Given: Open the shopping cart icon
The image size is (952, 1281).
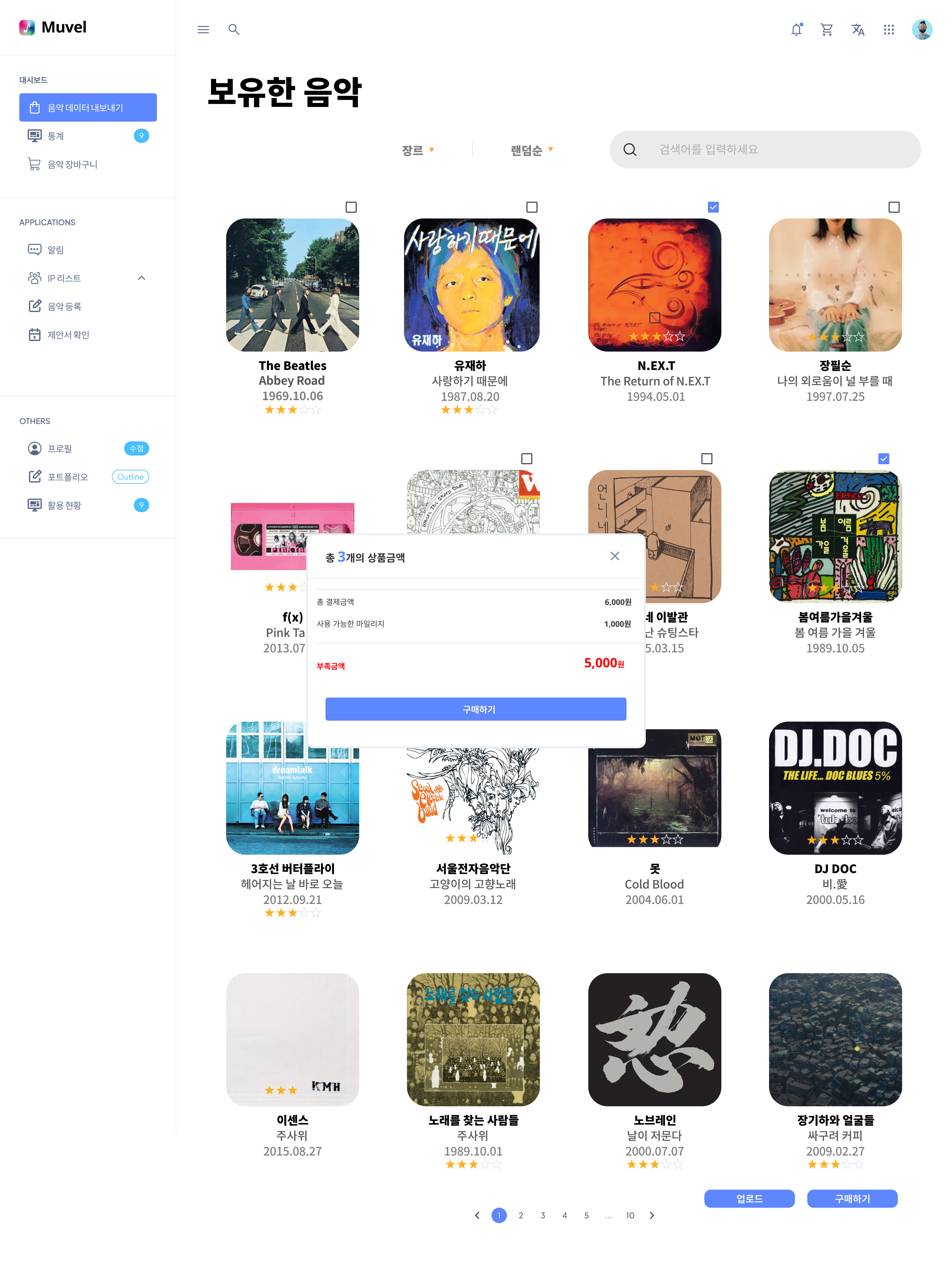Looking at the screenshot, I should pos(826,29).
